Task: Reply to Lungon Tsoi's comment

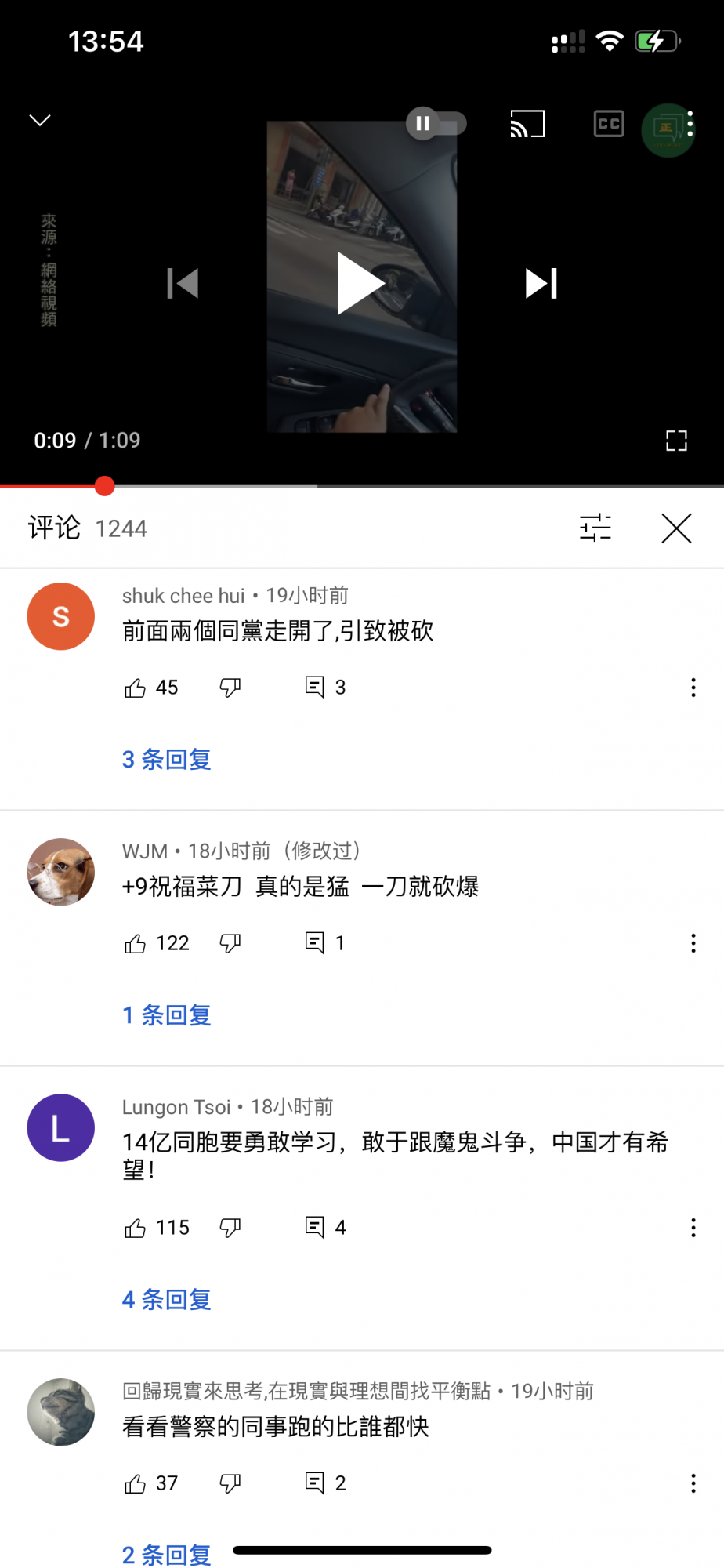Action: pos(314,1227)
